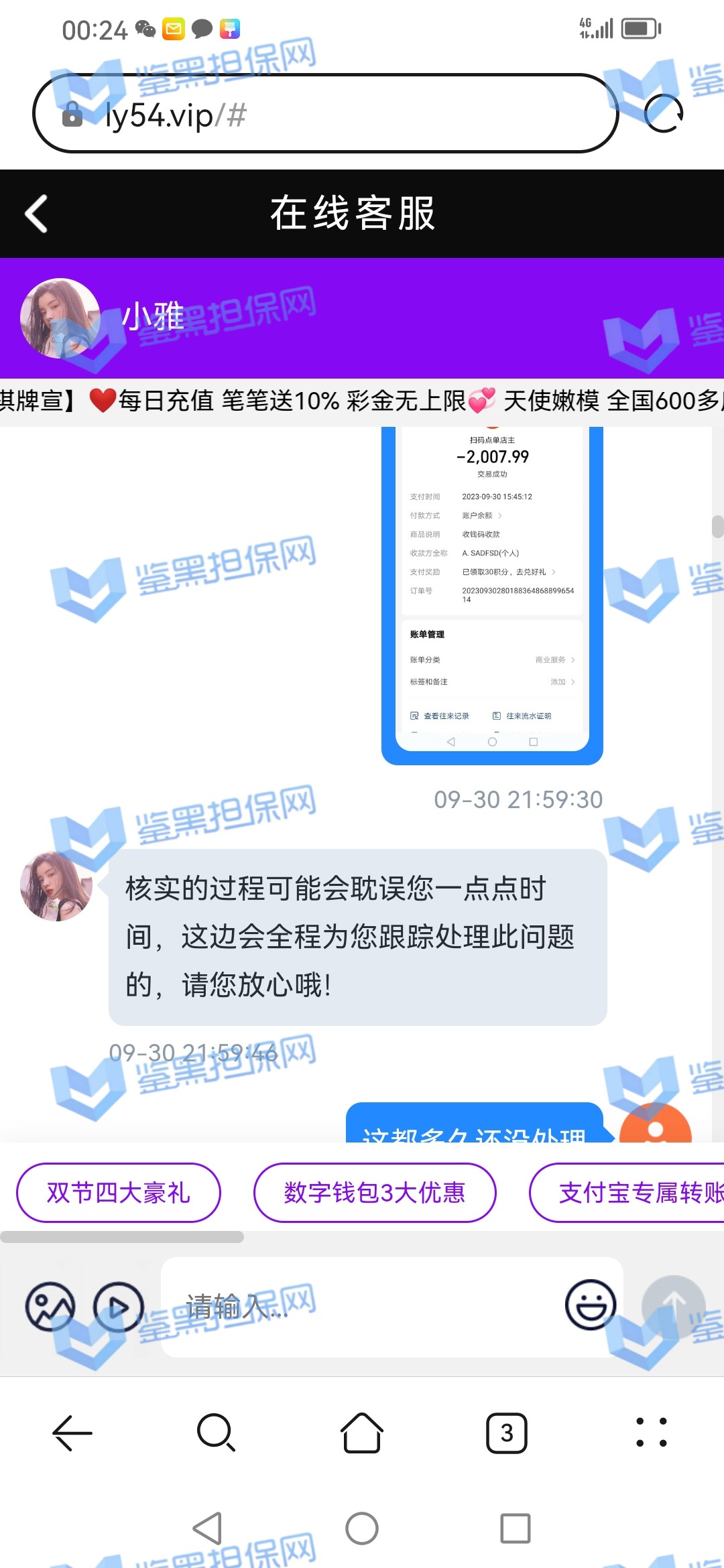The height and width of the screenshot is (1568, 724).
Task: Open the browser tab switcher showing 3
Action: click(506, 1433)
